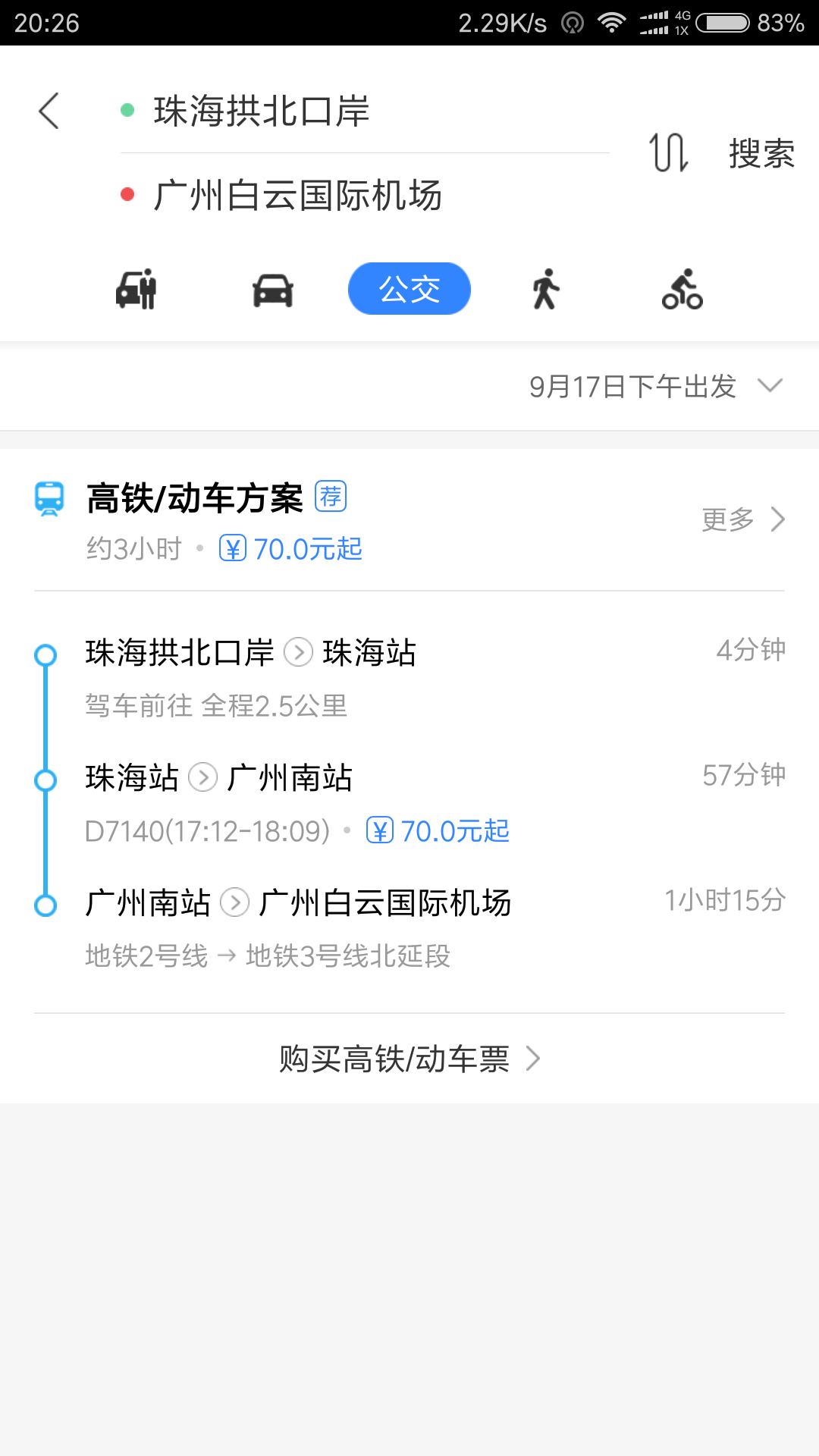Open the 珠海拱北口岸 to 珠海站 segment

click(x=409, y=677)
